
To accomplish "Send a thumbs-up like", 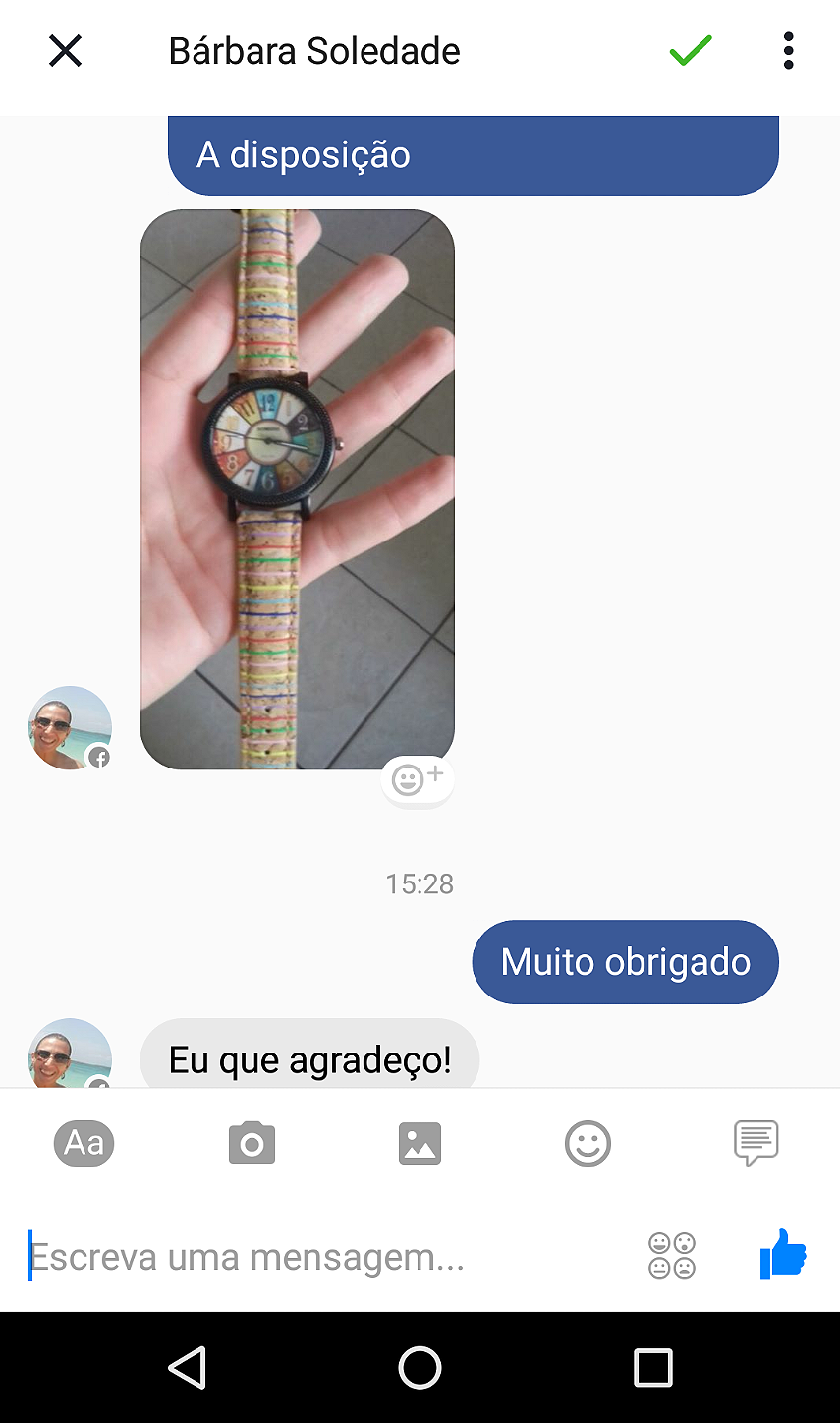I will 782,1255.
